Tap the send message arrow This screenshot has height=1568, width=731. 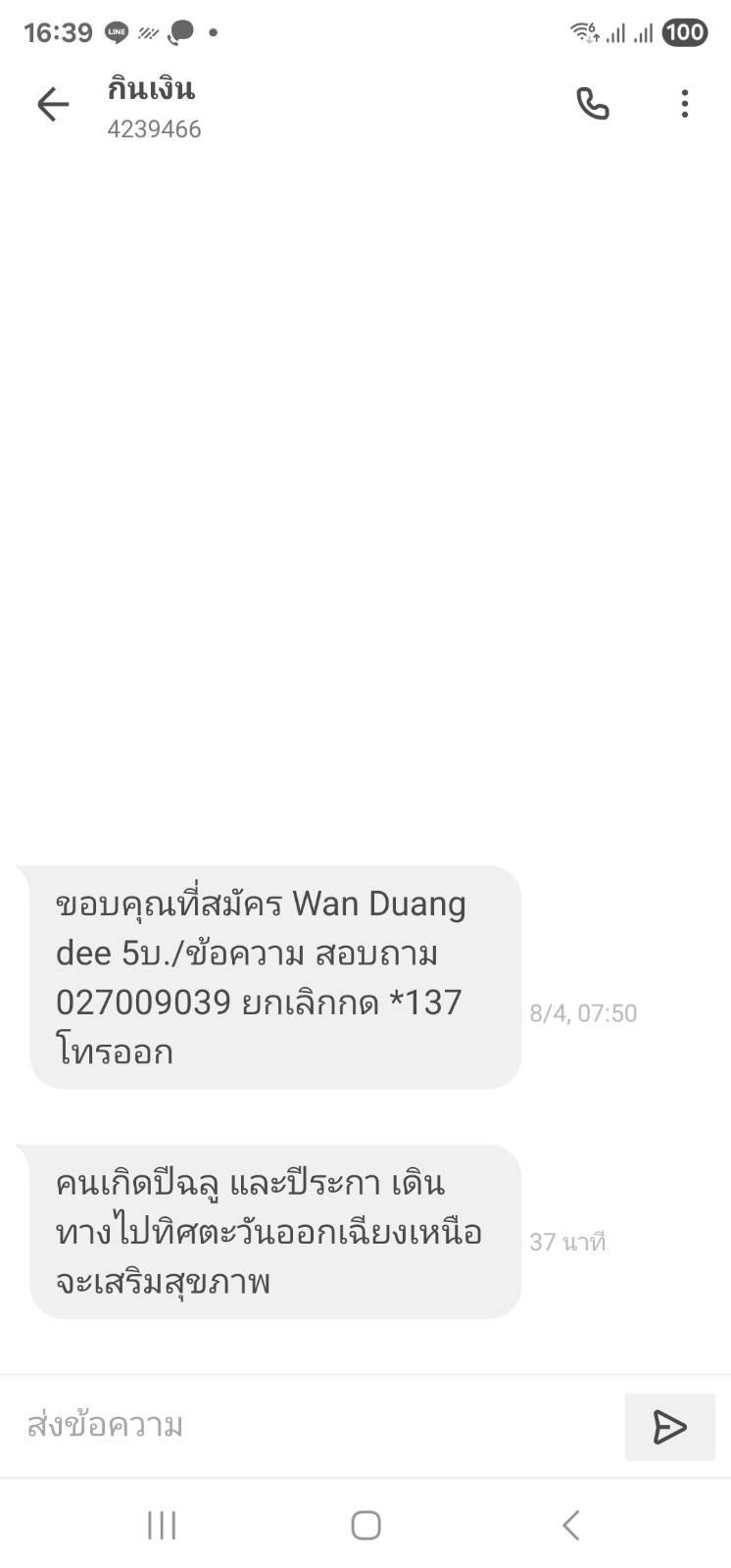pyautogui.click(x=670, y=1427)
